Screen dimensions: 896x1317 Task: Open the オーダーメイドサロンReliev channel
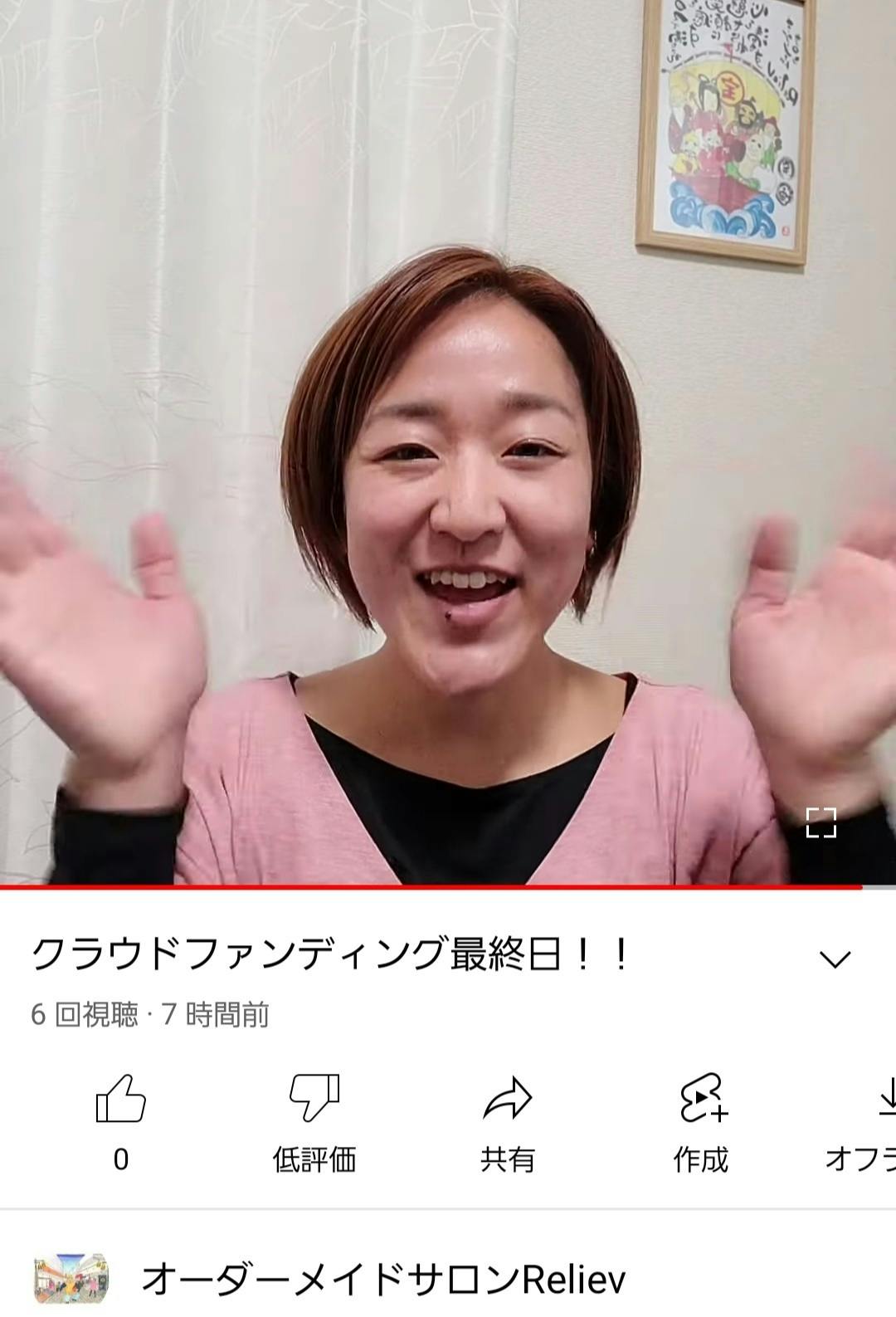pos(383,1279)
